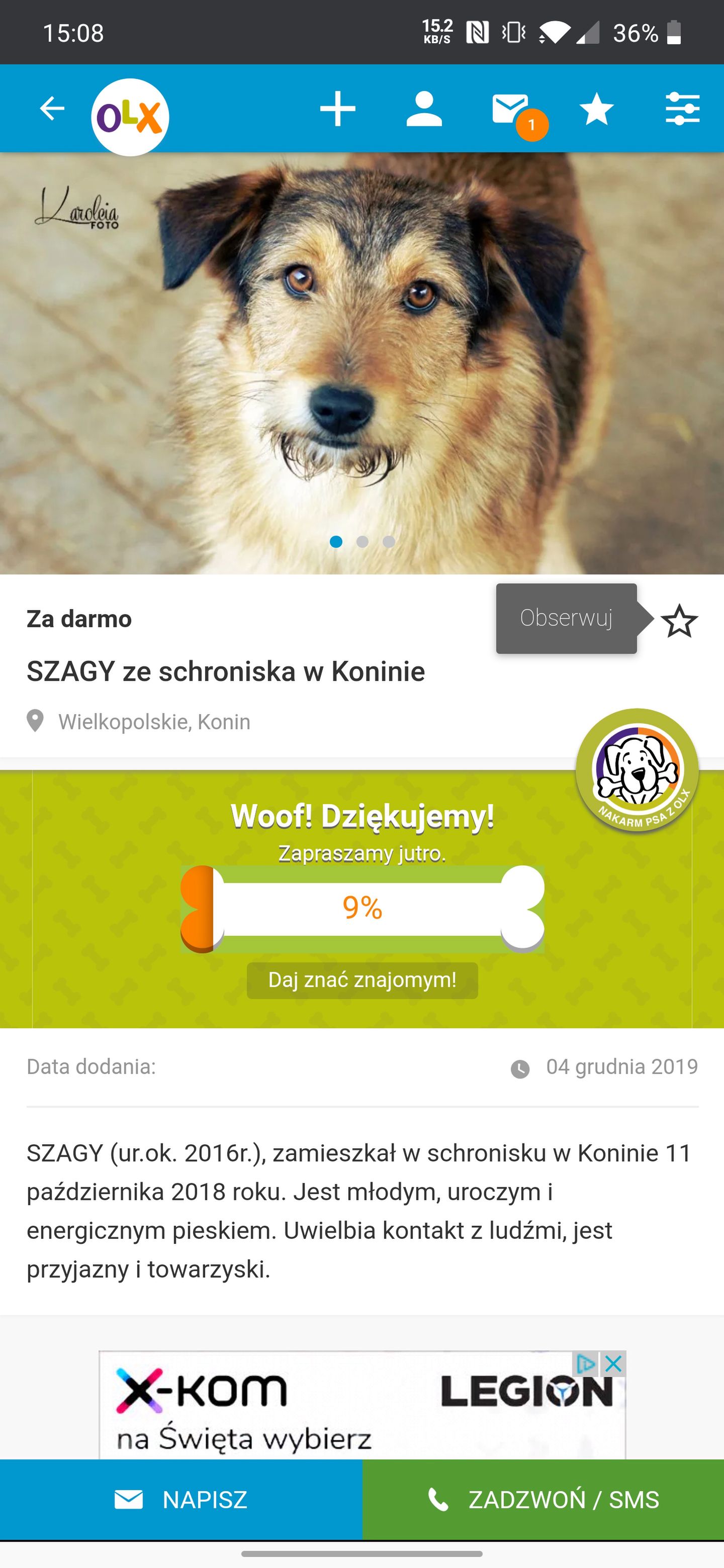Tap Daj znać znajomym button
The height and width of the screenshot is (1568, 724).
363,980
